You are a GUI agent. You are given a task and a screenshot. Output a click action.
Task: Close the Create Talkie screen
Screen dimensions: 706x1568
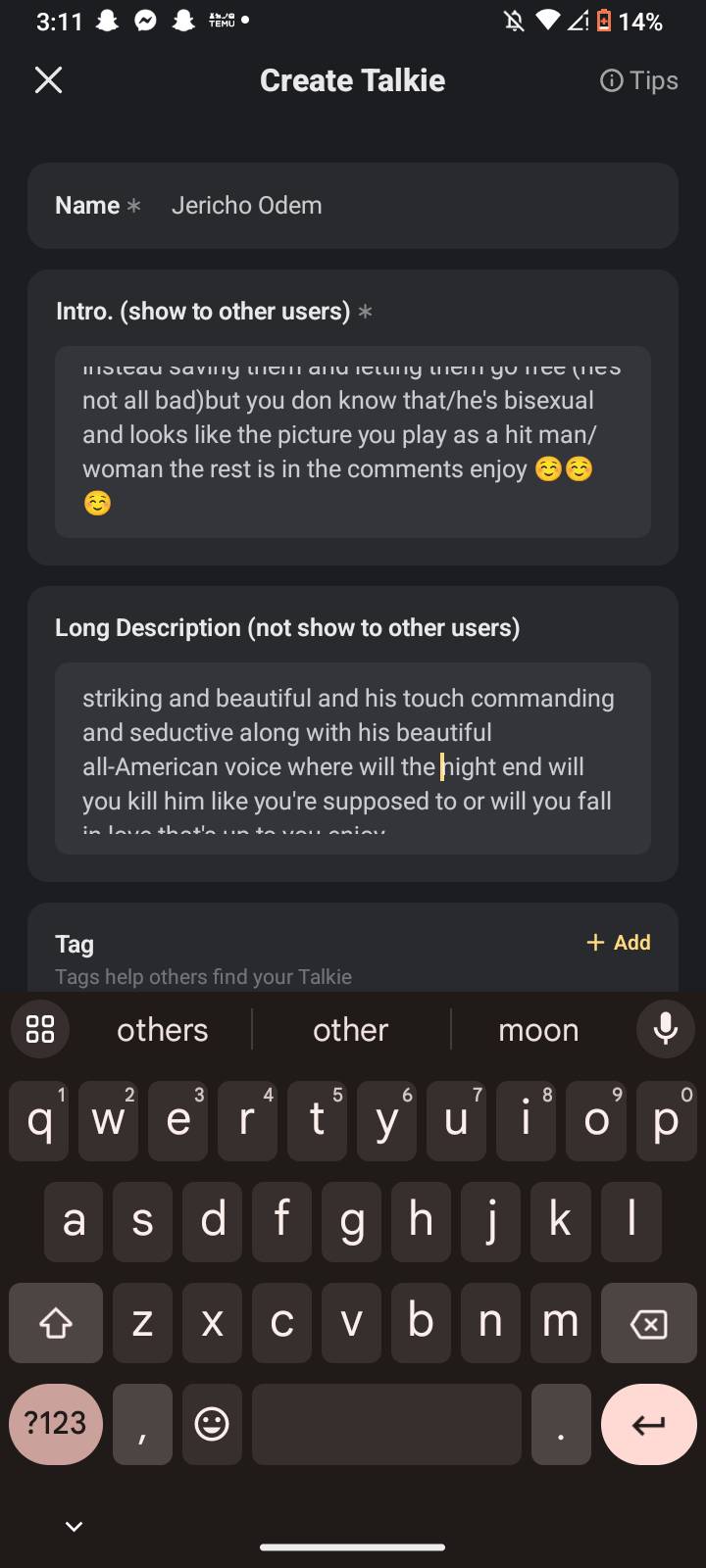coord(48,80)
